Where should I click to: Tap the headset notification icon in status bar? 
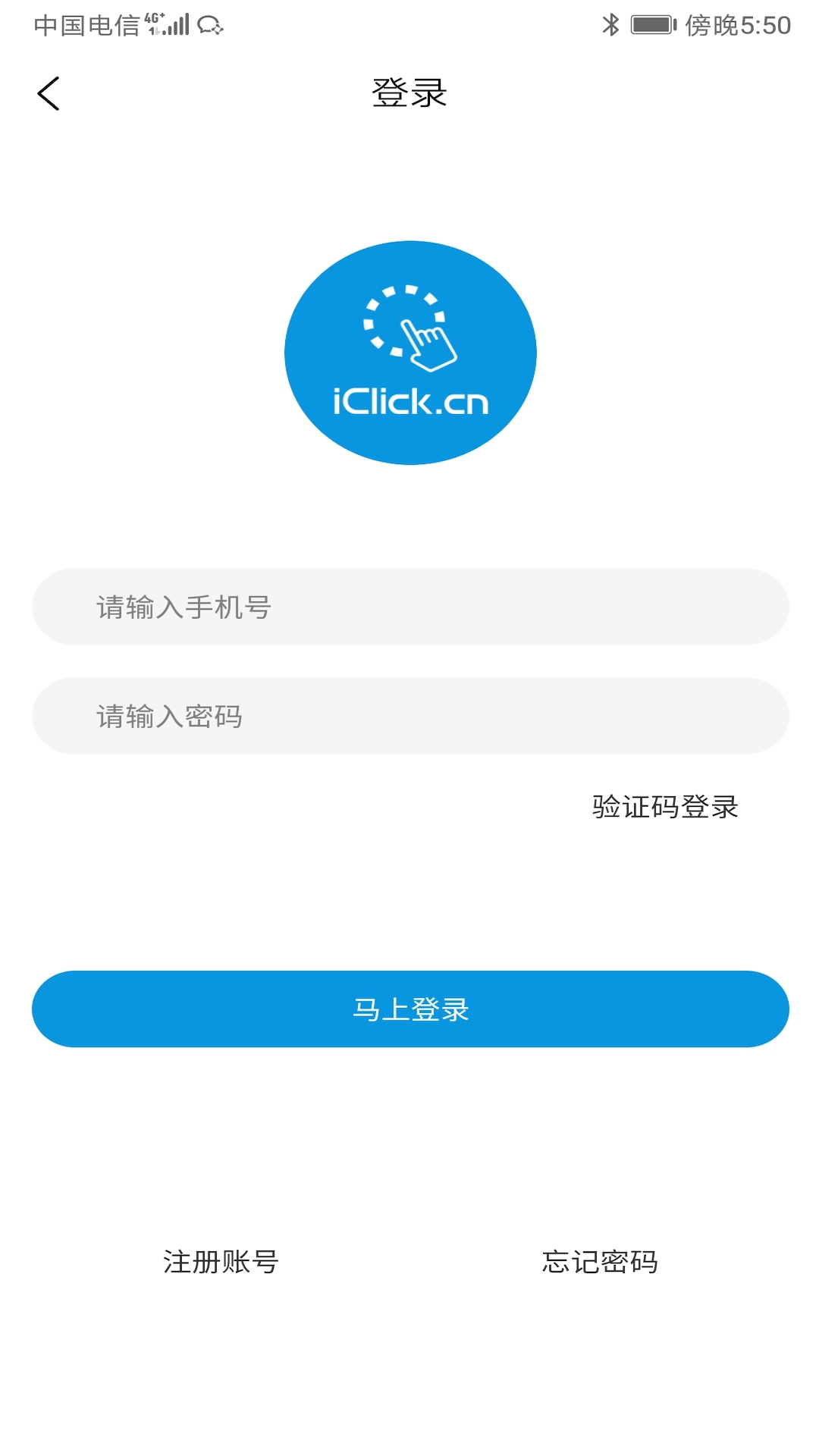tap(209, 26)
